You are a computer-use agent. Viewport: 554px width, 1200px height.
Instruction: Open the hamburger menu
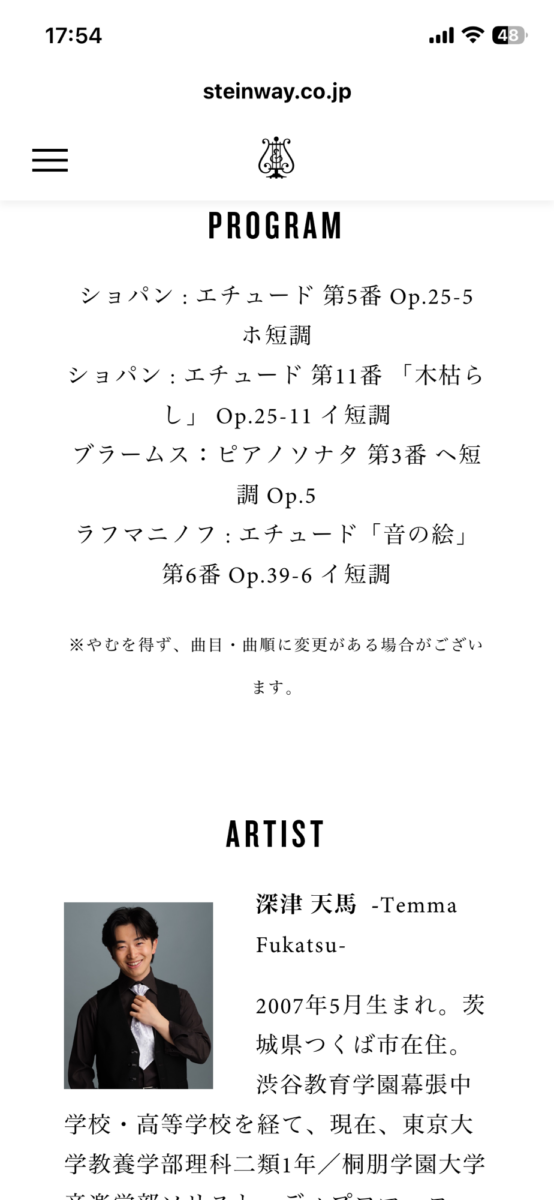click(x=50, y=160)
